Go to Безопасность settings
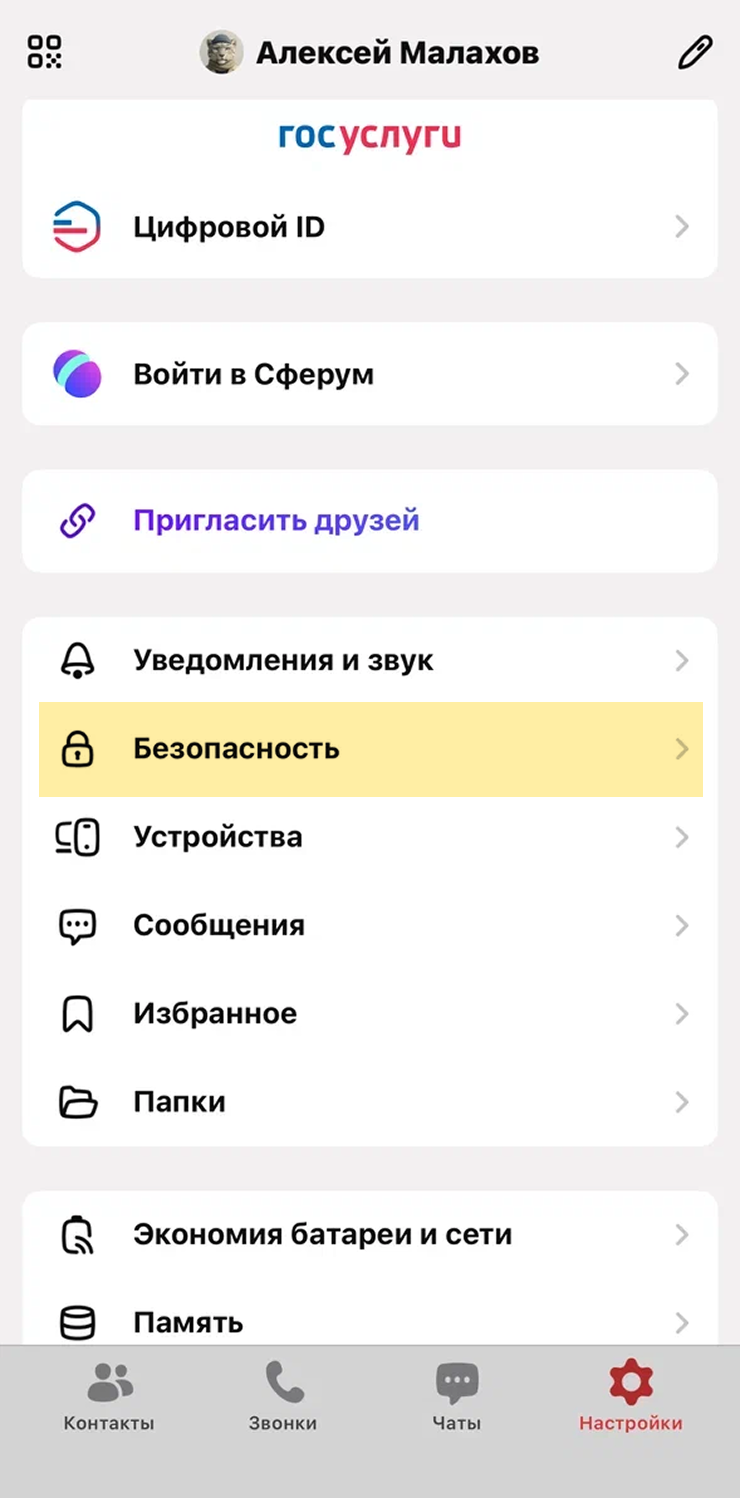Viewport: 740px width, 1498px height. [369, 749]
